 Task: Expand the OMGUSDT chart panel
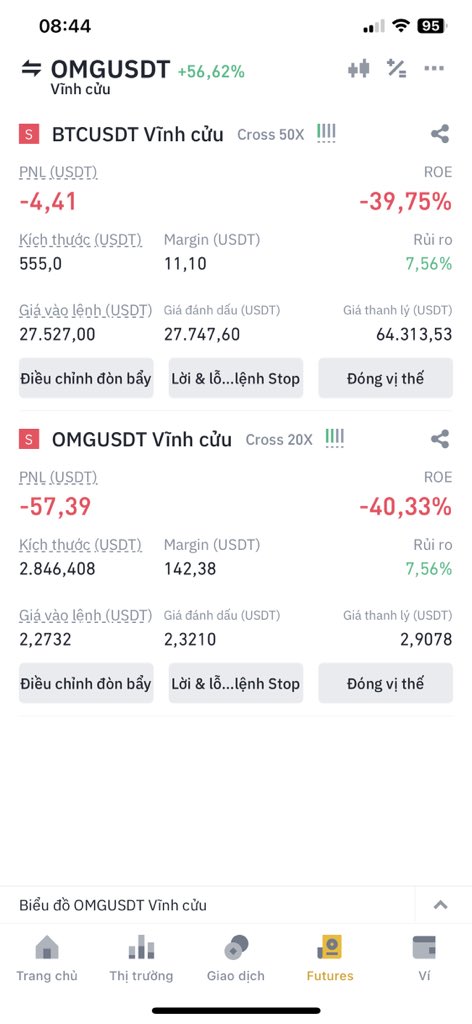click(441, 905)
